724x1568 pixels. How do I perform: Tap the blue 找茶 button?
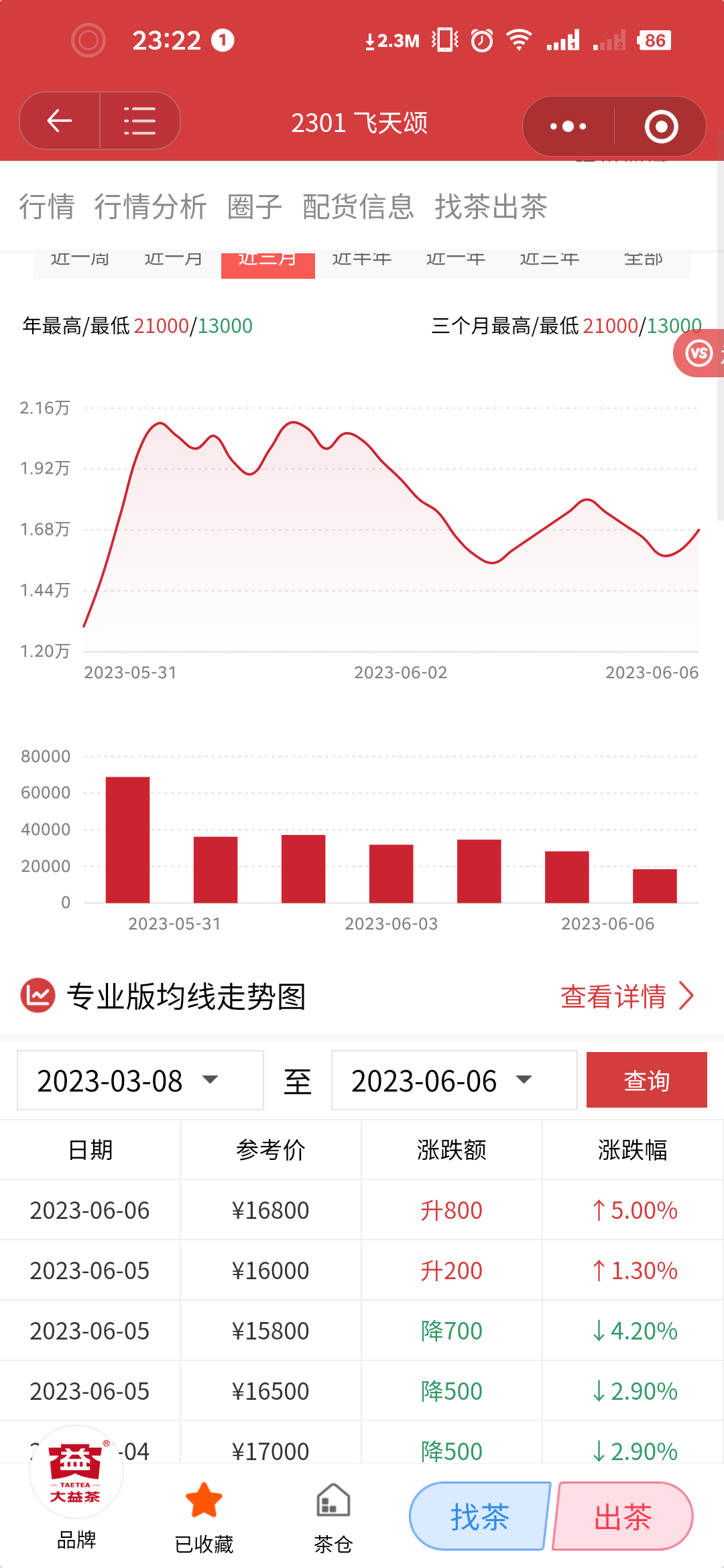[480, 1516]
